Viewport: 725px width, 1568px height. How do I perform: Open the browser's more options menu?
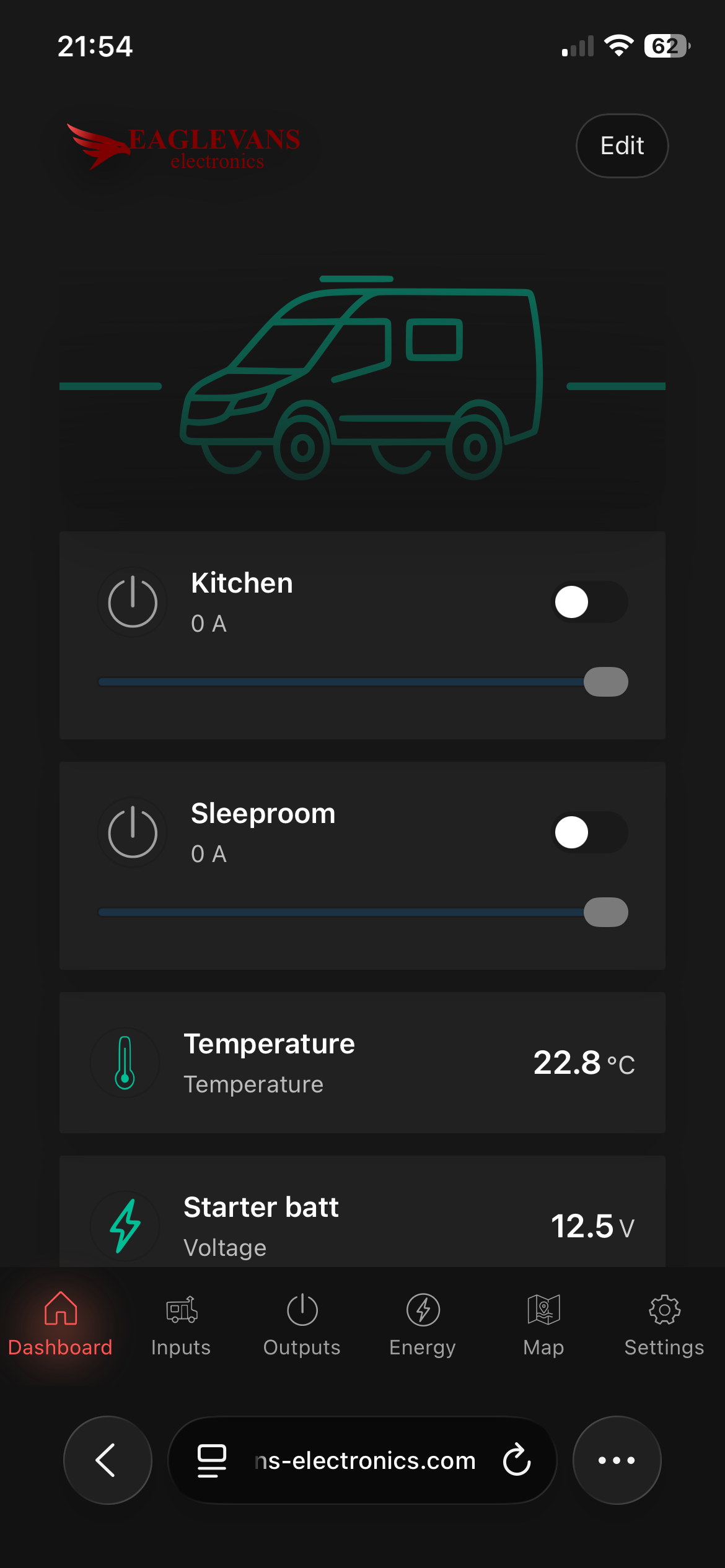(617, 1460)
